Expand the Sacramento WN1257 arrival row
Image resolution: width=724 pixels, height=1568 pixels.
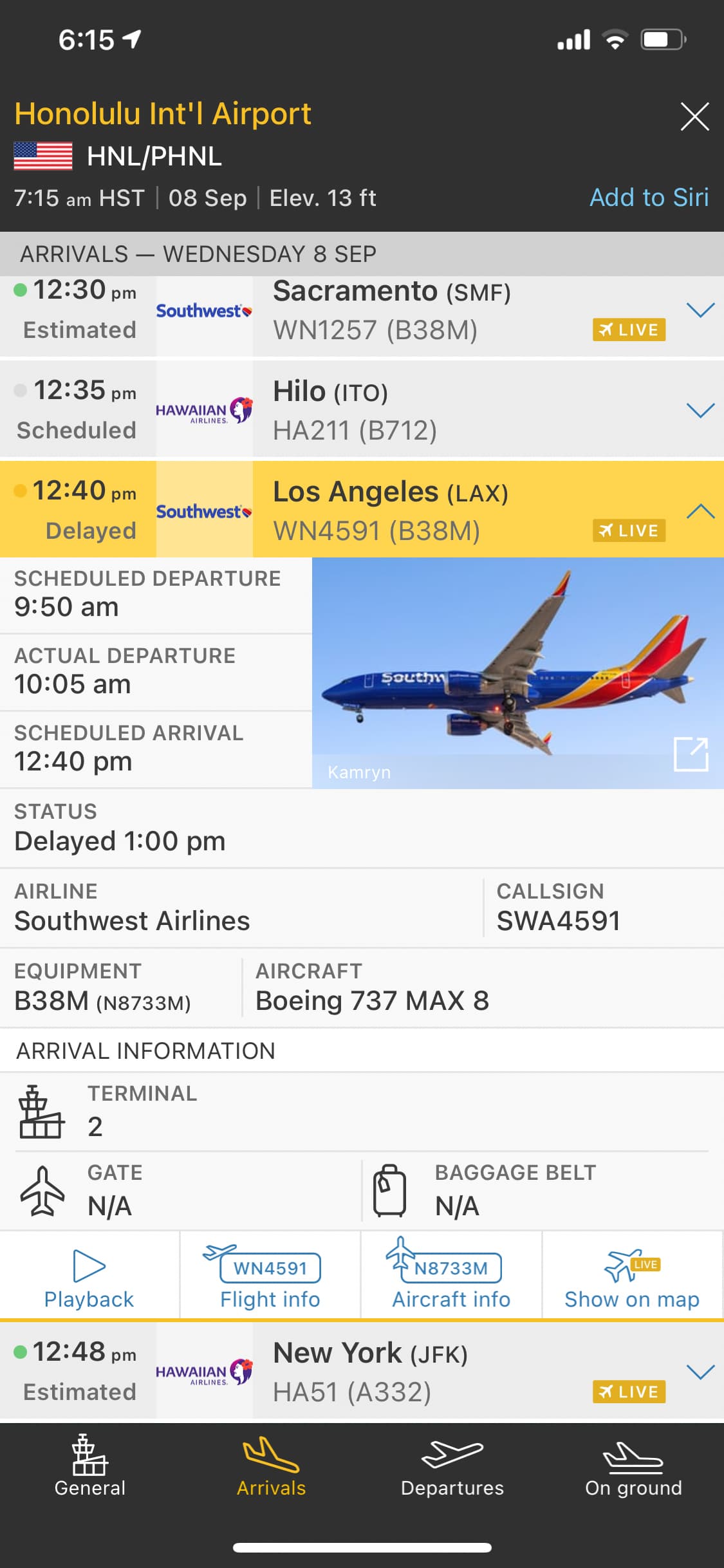pyautogui.click(x=700, y=310)
